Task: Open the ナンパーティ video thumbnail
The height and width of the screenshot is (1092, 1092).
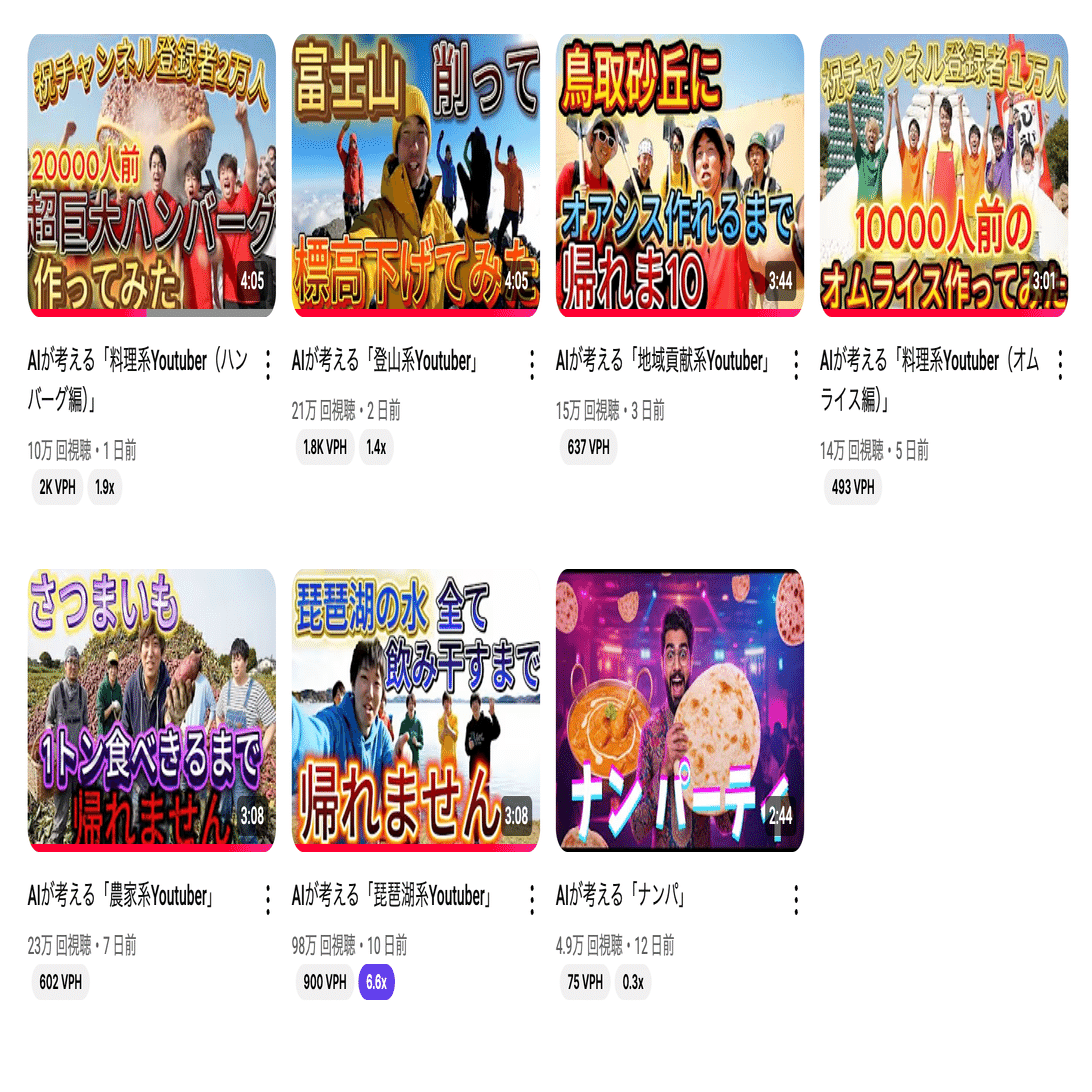Action: pos(679,710)
